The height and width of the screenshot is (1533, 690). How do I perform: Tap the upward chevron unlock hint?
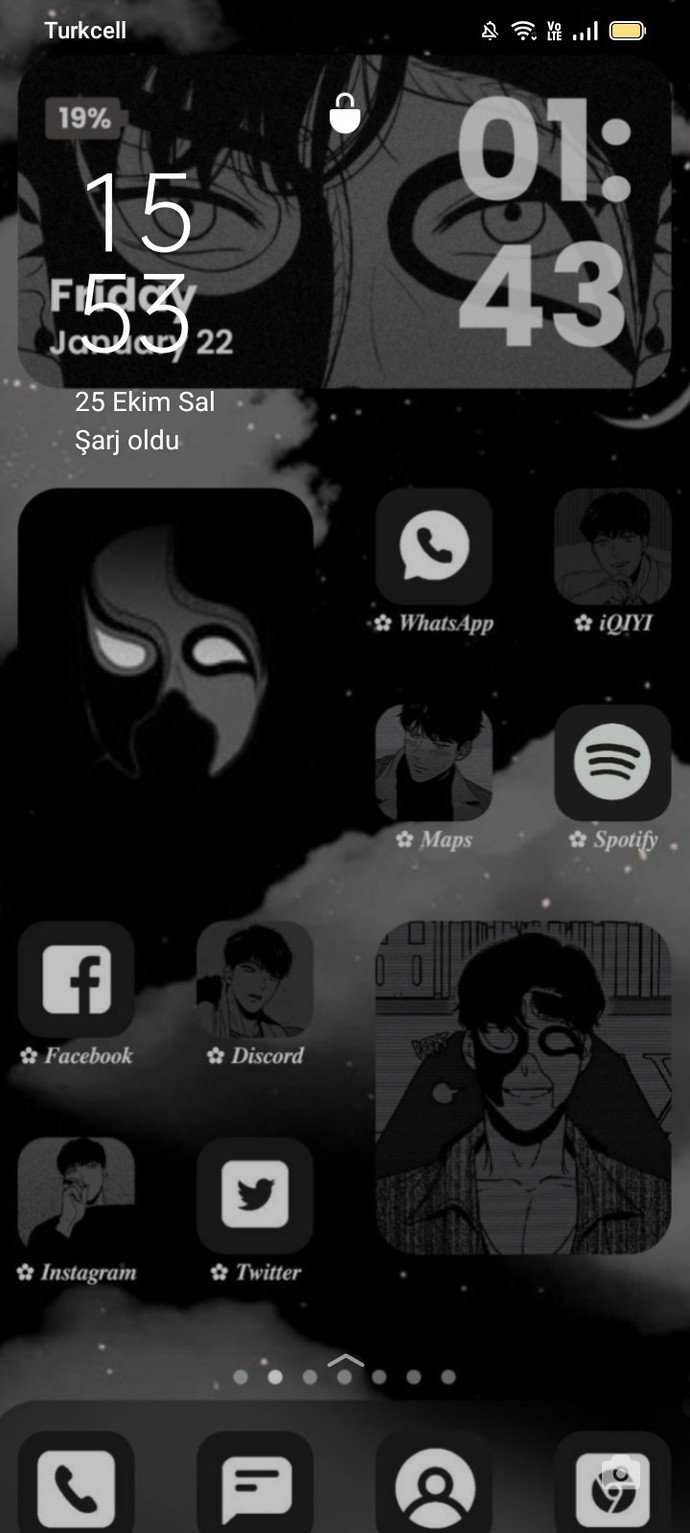click(x=346, y=1359)
